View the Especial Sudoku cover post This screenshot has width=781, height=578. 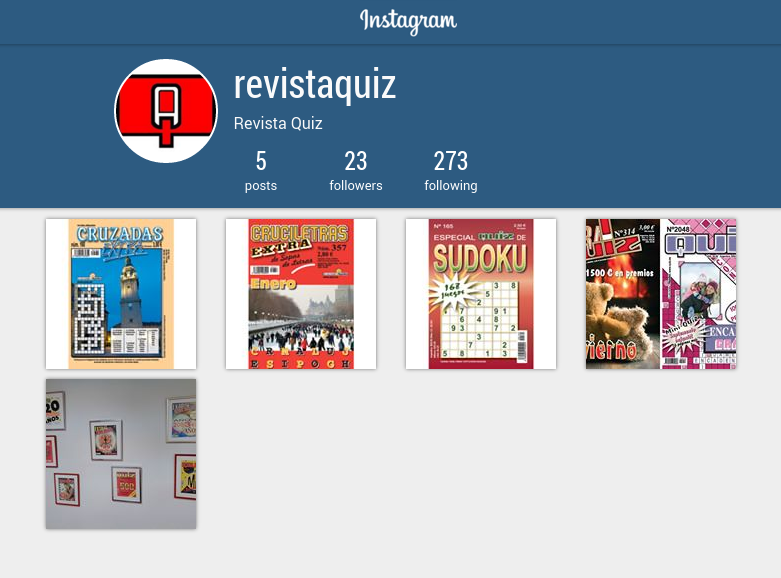click(x=481, y=294)
